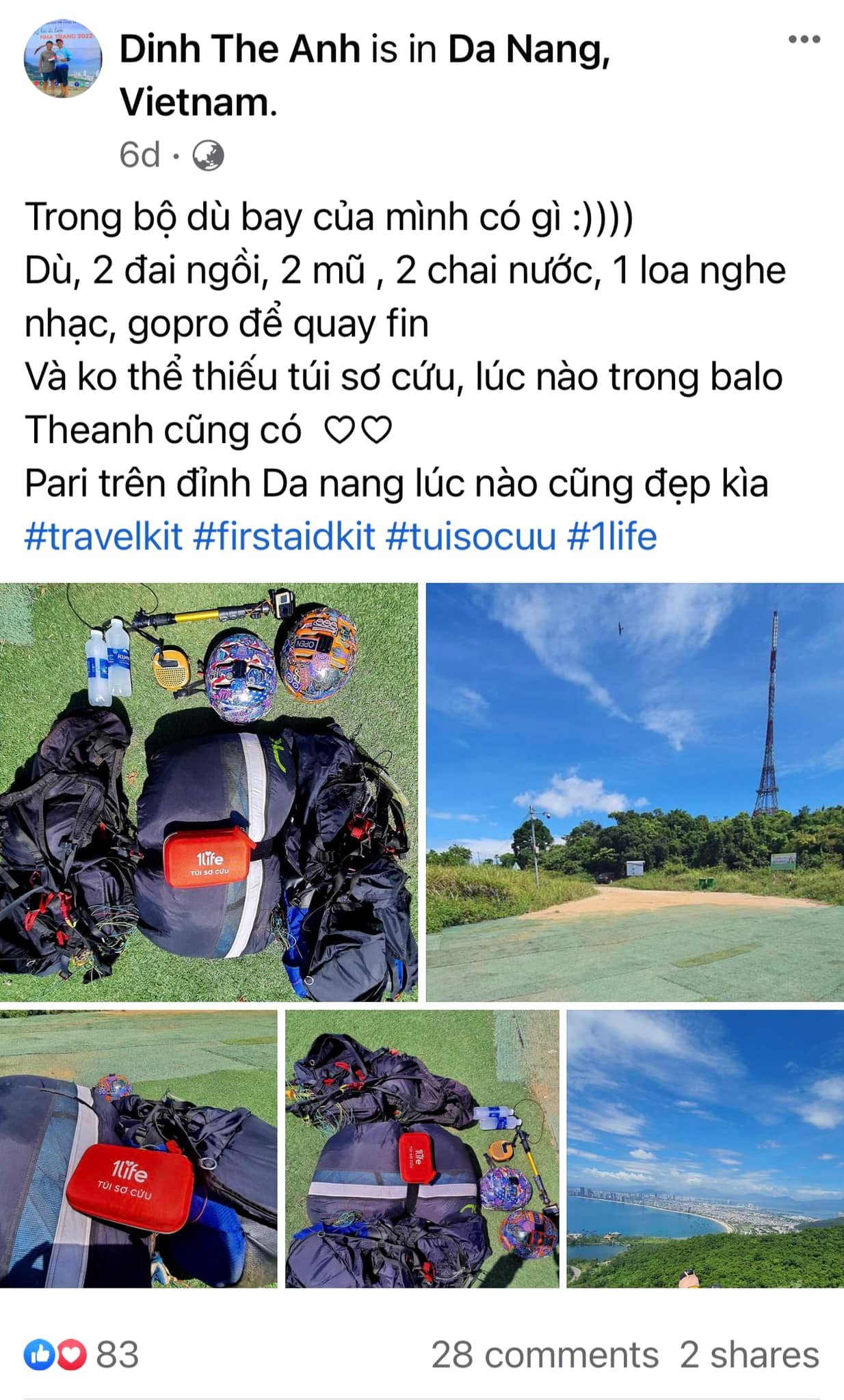Open the photo of packed glider with helmets
Viewport: 844px width, 1400px height.
pos(422,1148)
